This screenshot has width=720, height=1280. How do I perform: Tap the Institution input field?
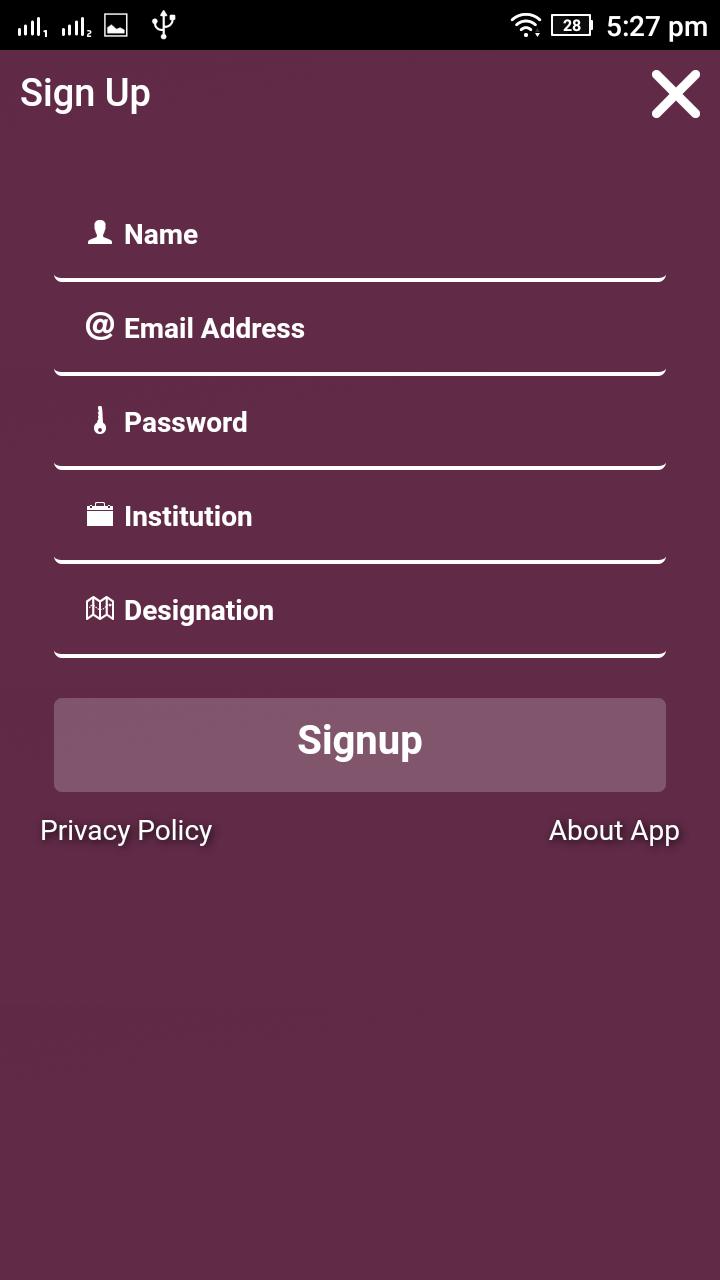(x=360, y=518)
